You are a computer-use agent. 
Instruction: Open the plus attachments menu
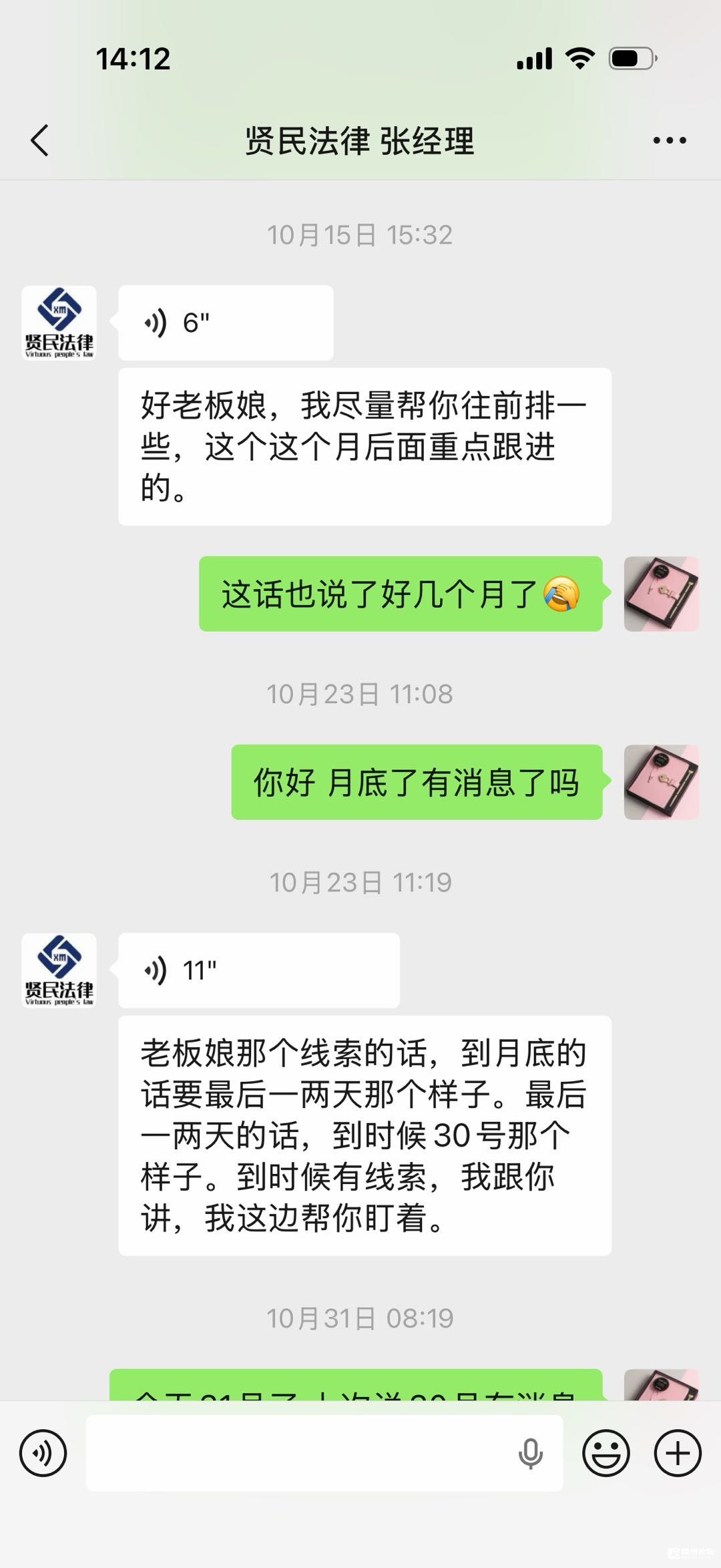(678, 1453)
